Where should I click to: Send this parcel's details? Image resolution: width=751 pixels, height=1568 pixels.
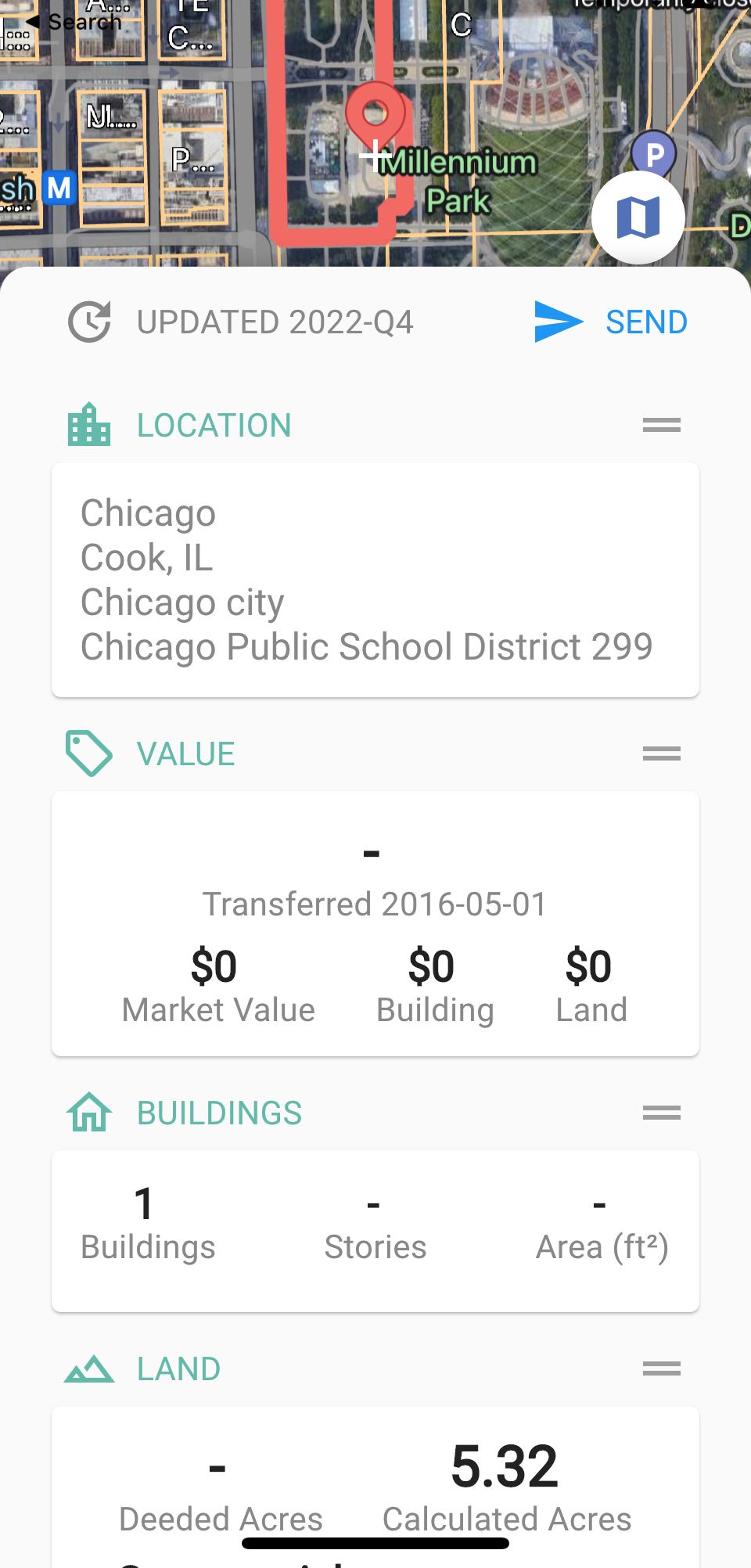[611, 322]
